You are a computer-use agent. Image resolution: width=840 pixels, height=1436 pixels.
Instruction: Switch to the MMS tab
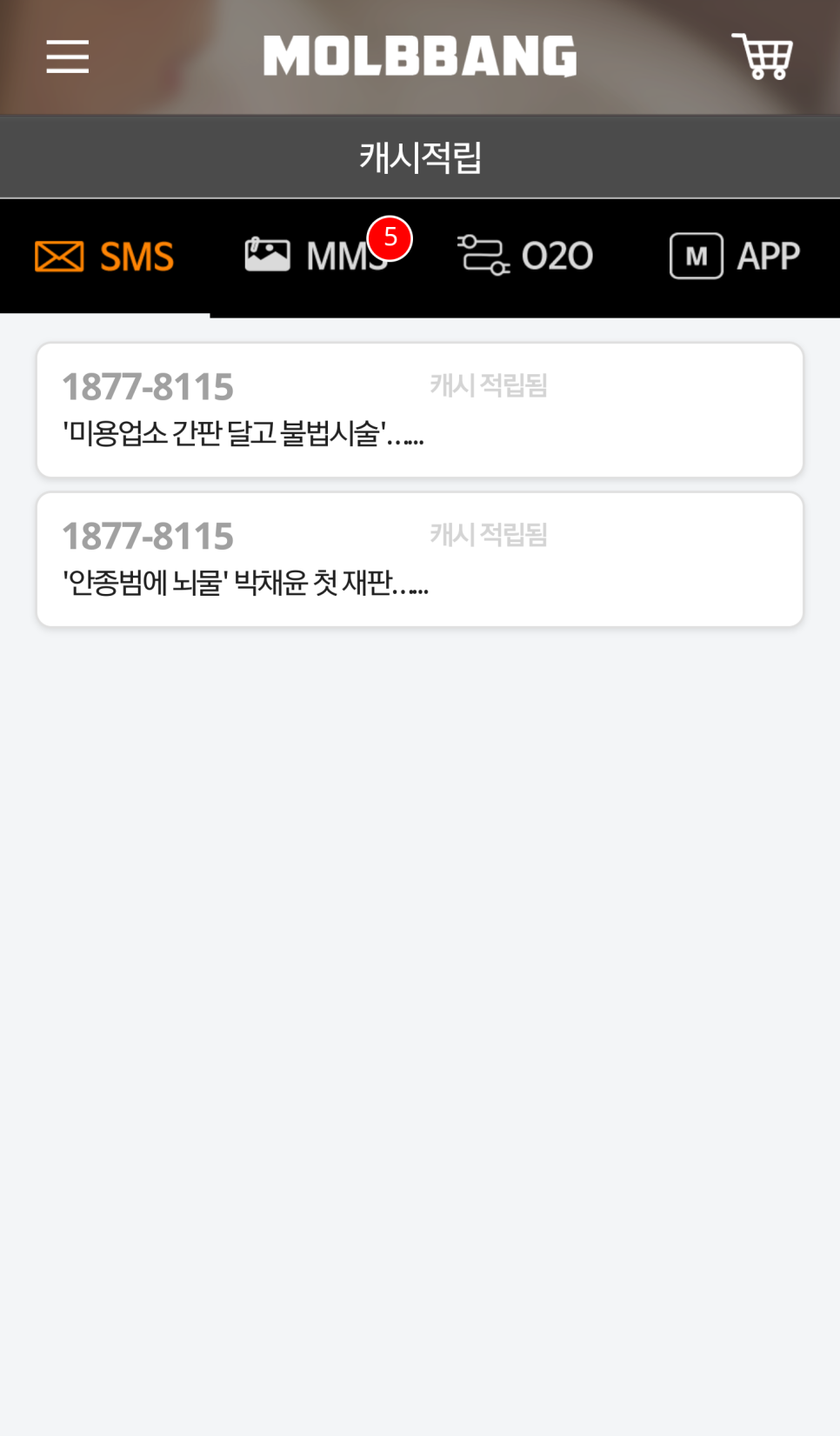coord(315,257)
